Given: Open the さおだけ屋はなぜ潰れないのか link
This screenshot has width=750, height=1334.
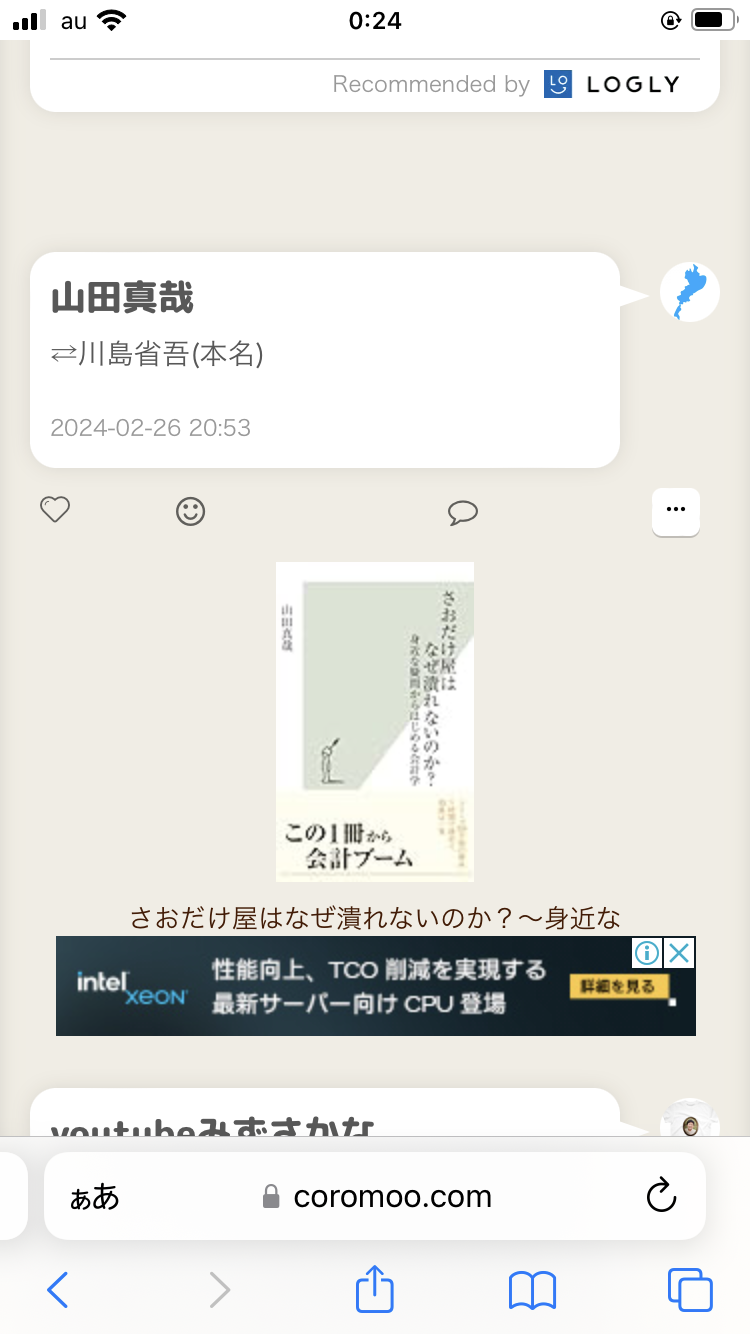Looking at the screenshot, I should coord(374,915).
